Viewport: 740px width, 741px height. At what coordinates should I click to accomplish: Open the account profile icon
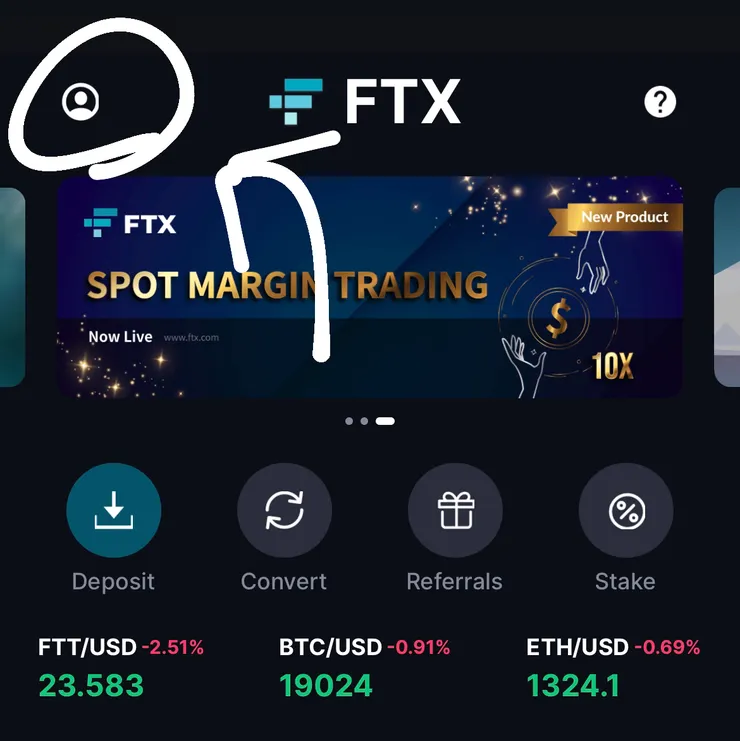tap(80, 102)
